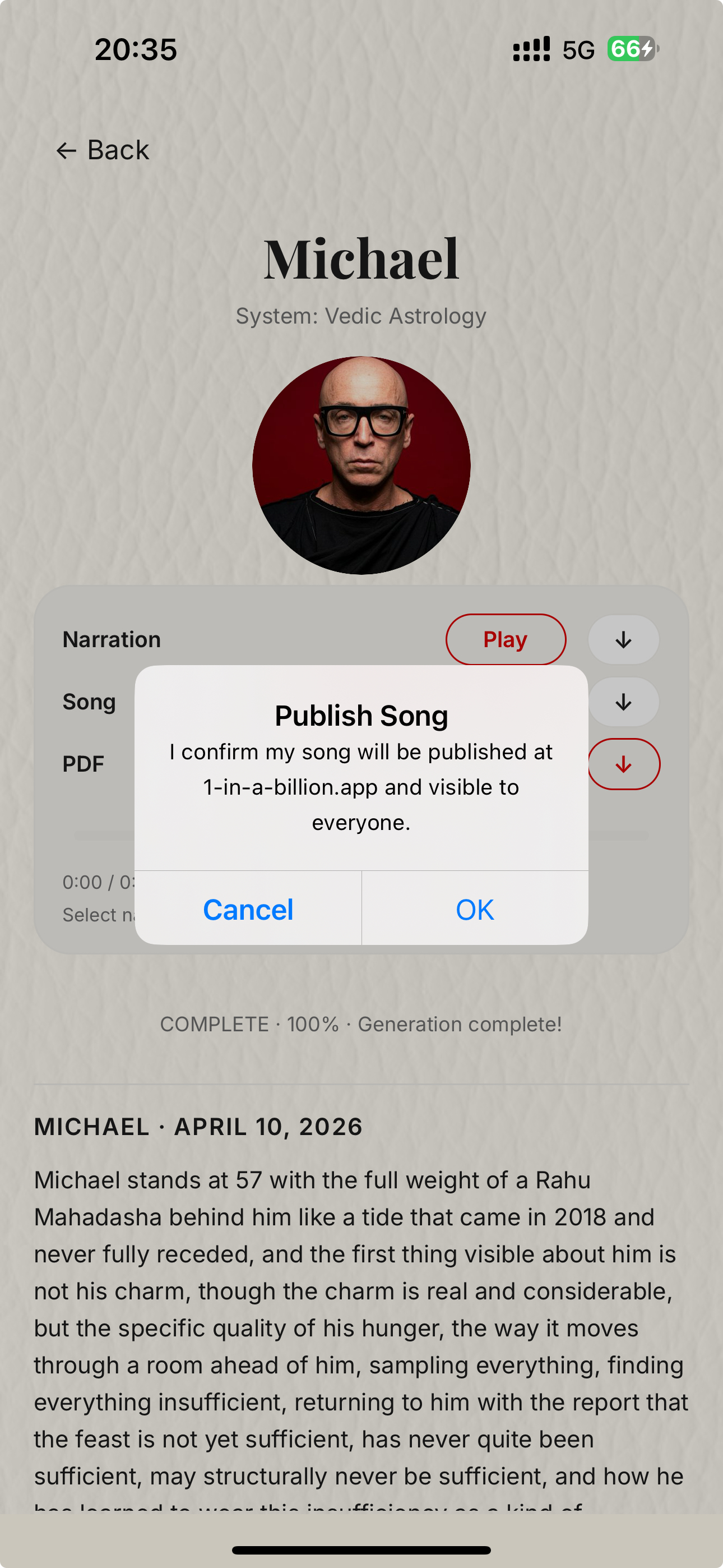The image size is (723, 1568).
Task: Tap the charging battery indicator
Action: click(631, 49)
